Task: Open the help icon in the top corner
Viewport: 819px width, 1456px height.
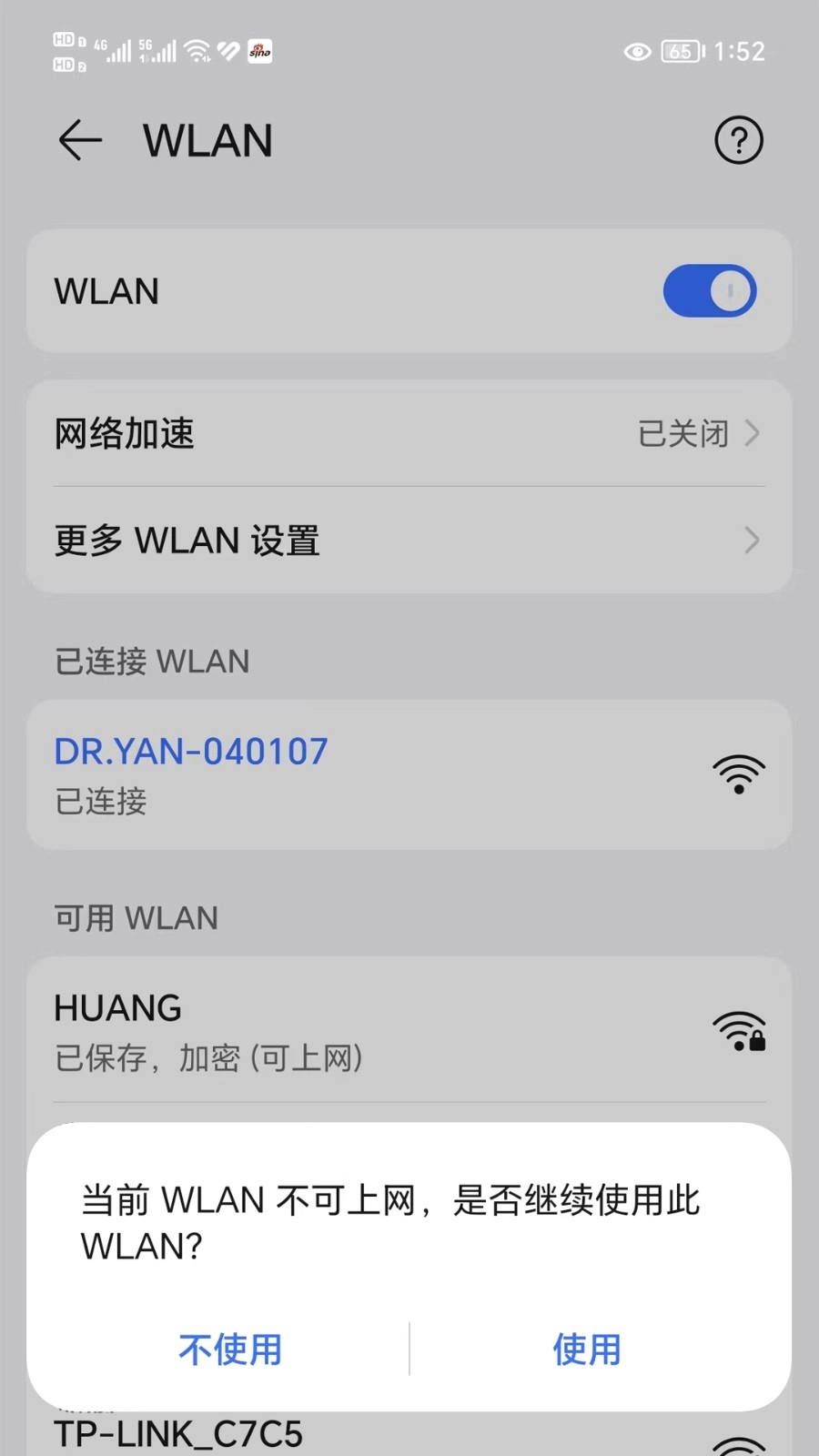Action: click(x=739, y=140)
